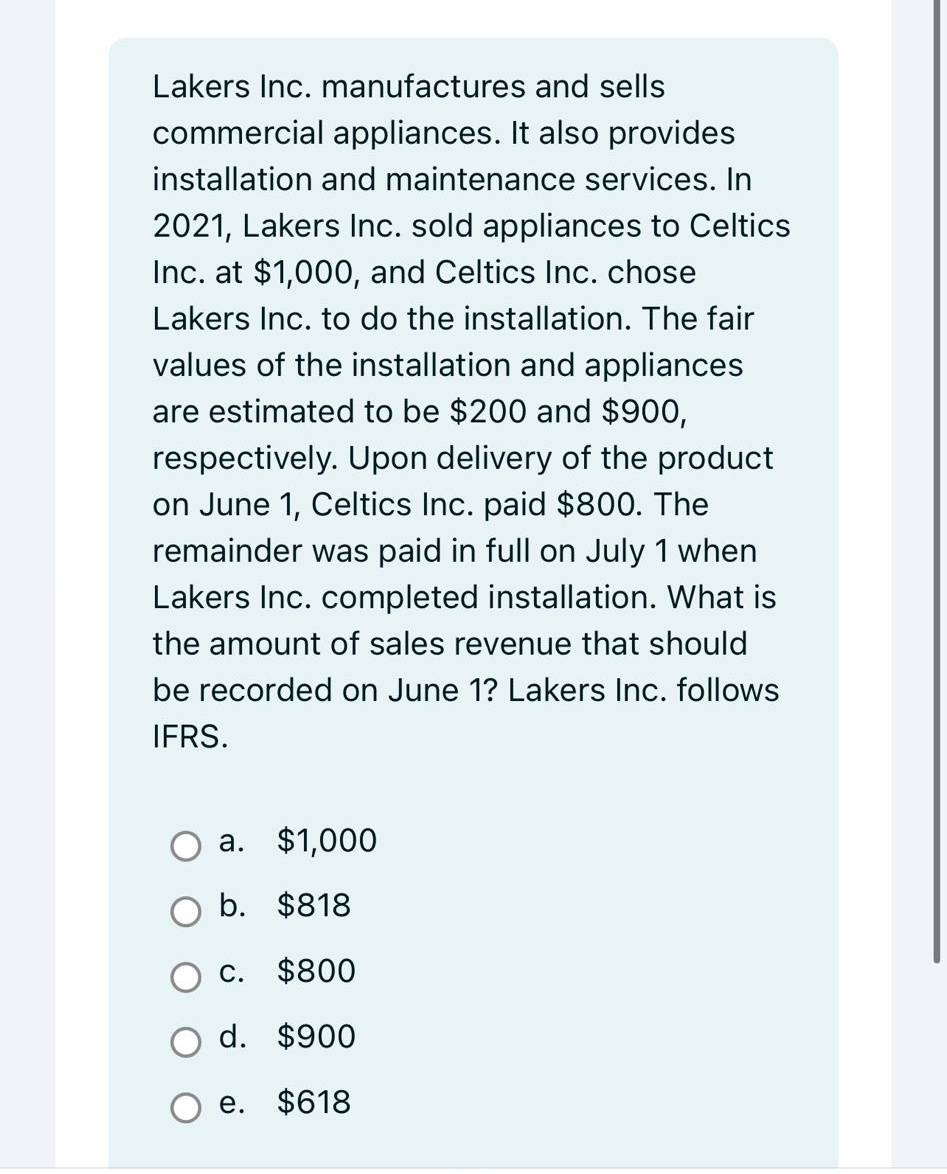This screenshot has width=947, height=1174.
Task: Mark option d. $900
Action: [x=186, y=1042]
